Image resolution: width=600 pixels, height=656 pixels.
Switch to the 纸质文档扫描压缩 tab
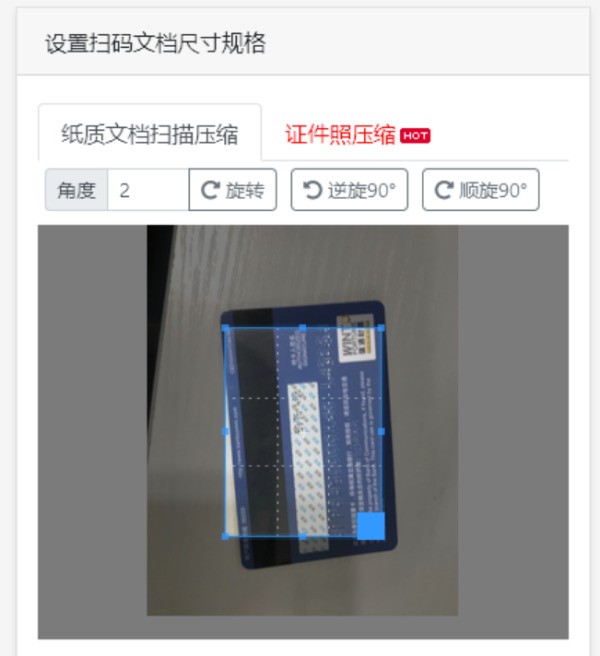(149, 134)
